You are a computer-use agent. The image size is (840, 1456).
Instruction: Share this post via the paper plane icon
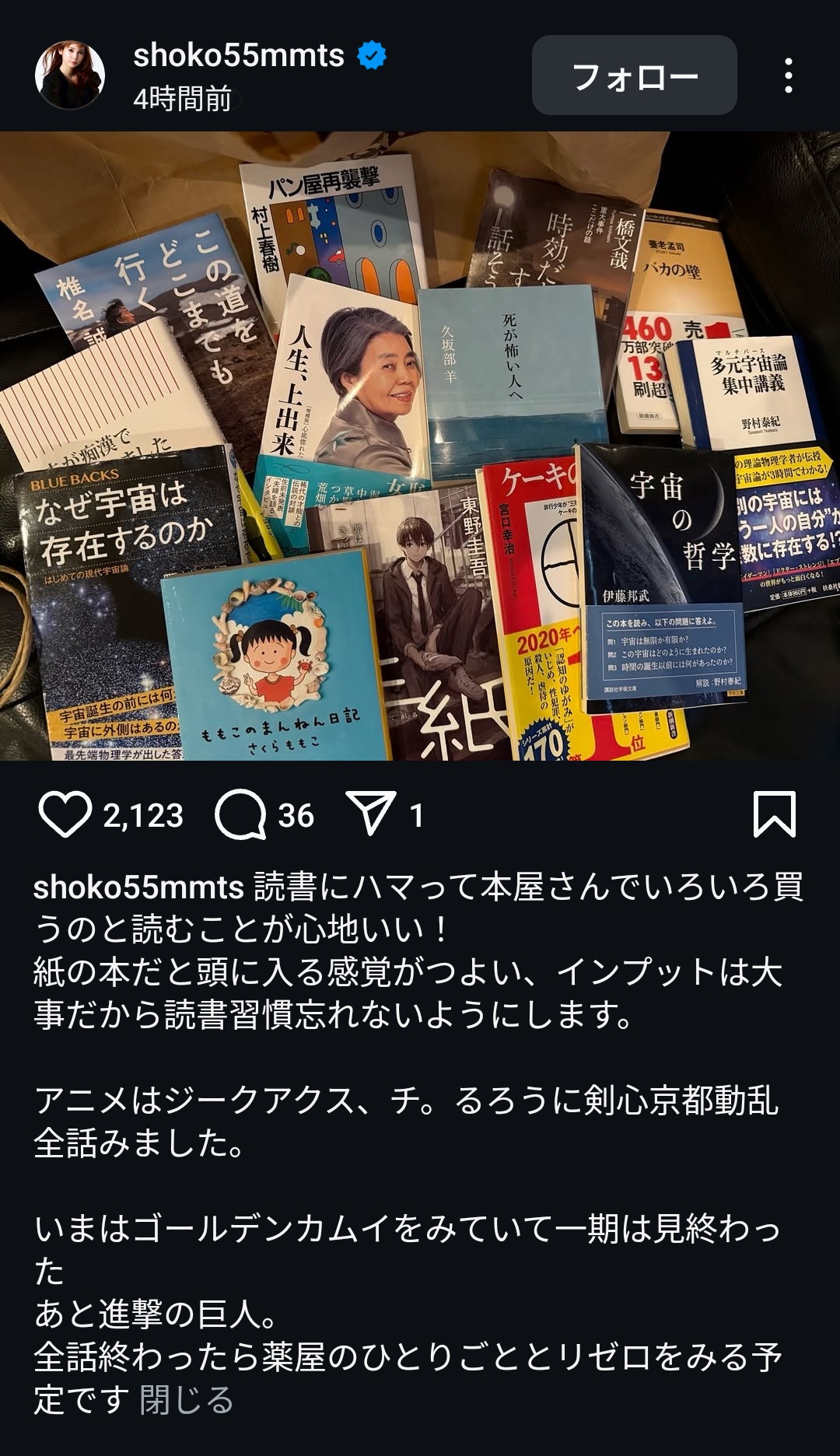coord(371,814)
